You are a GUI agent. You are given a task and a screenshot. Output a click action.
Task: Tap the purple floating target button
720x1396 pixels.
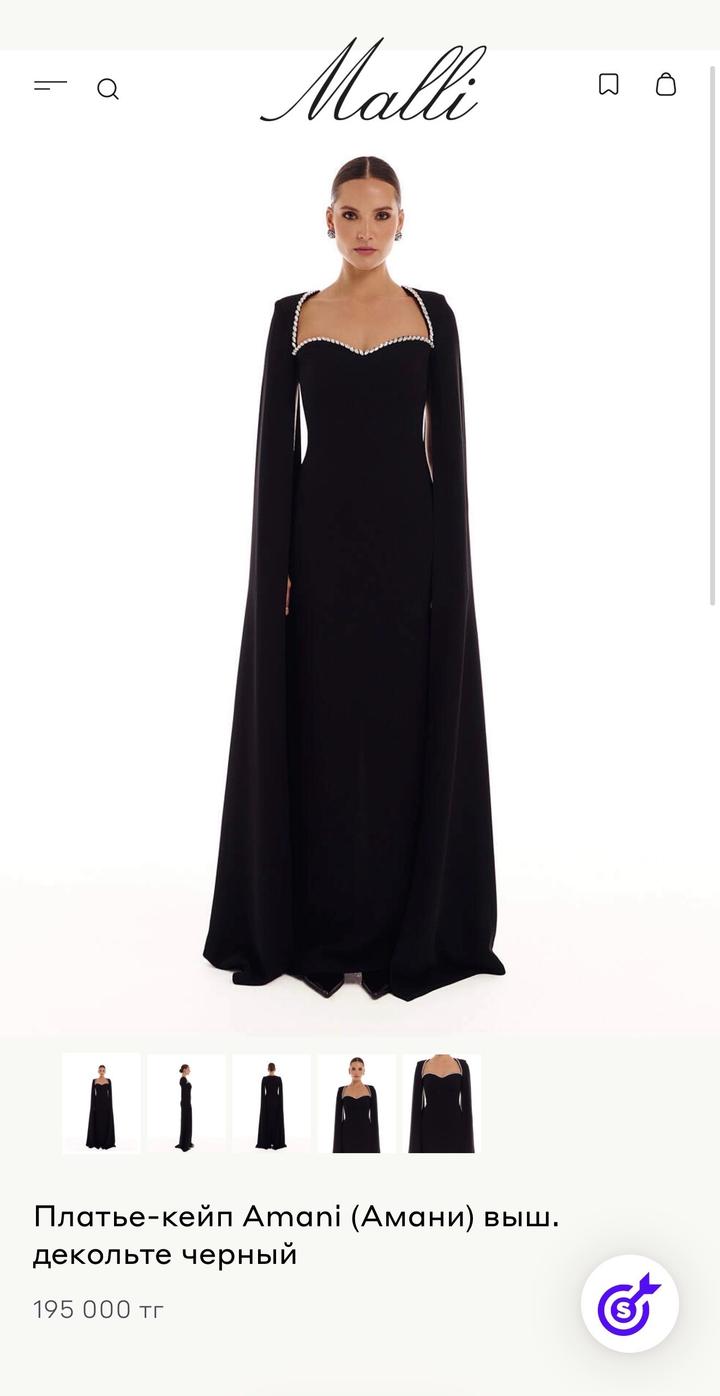(x=630, y=1303)
